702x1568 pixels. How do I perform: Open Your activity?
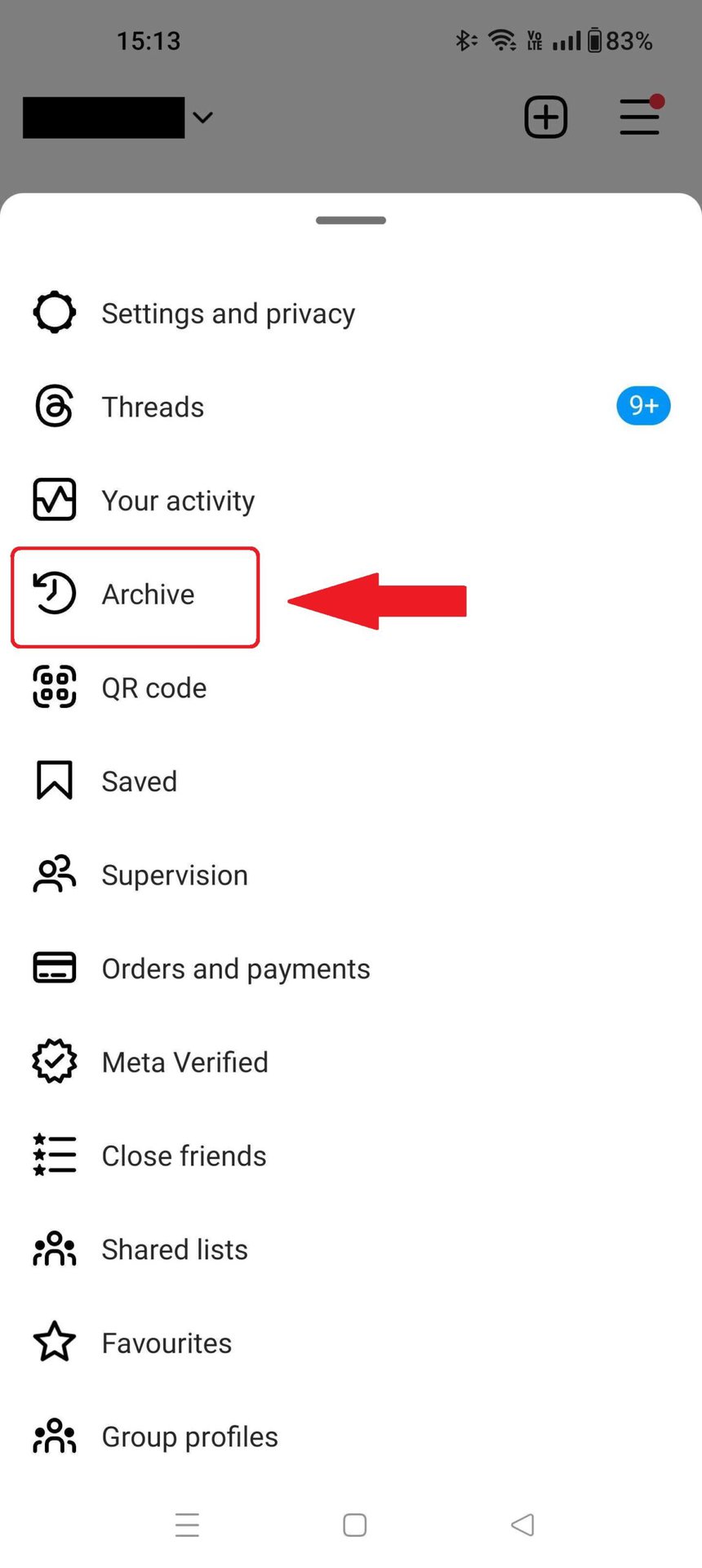177,501
